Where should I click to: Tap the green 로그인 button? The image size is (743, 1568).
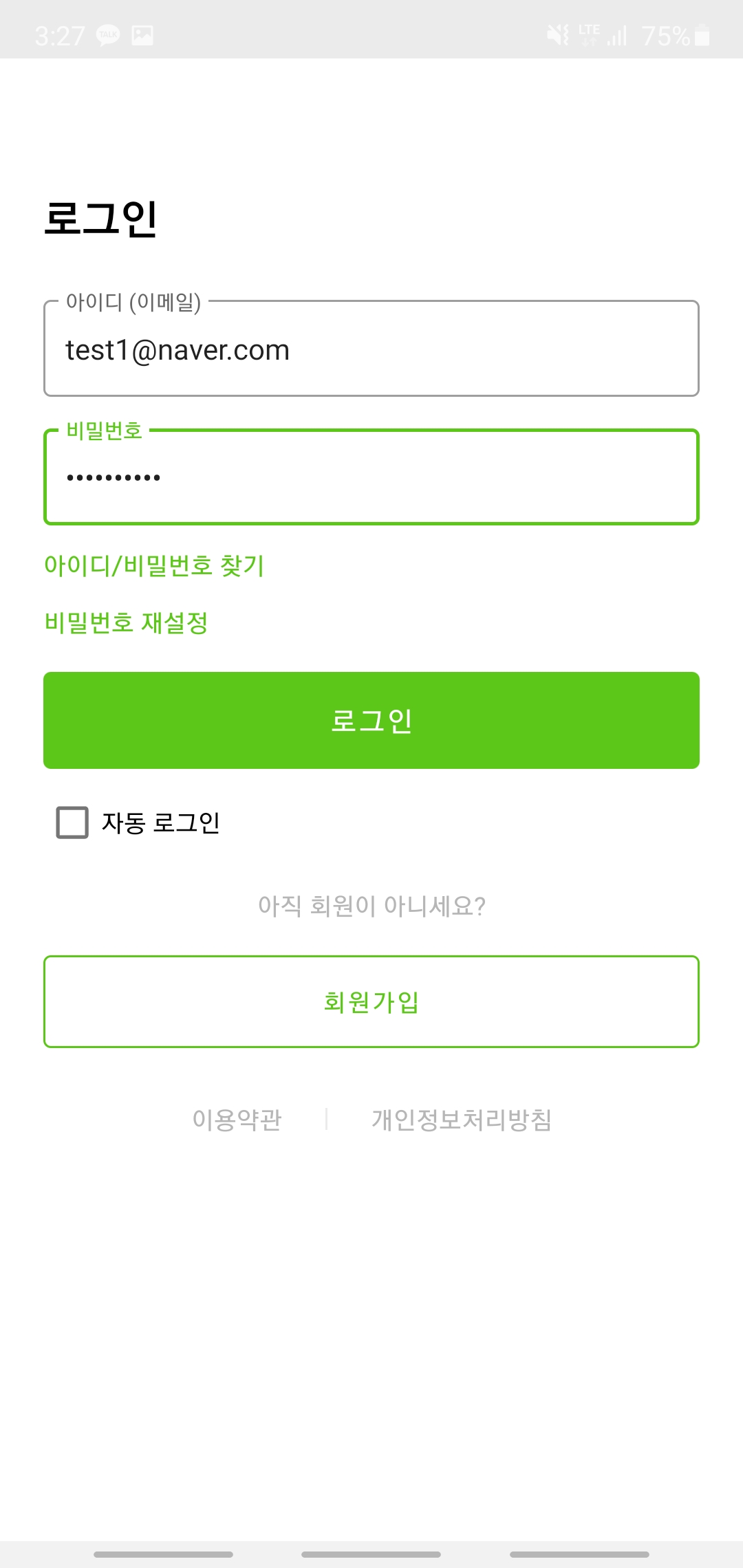click(371, 720)
